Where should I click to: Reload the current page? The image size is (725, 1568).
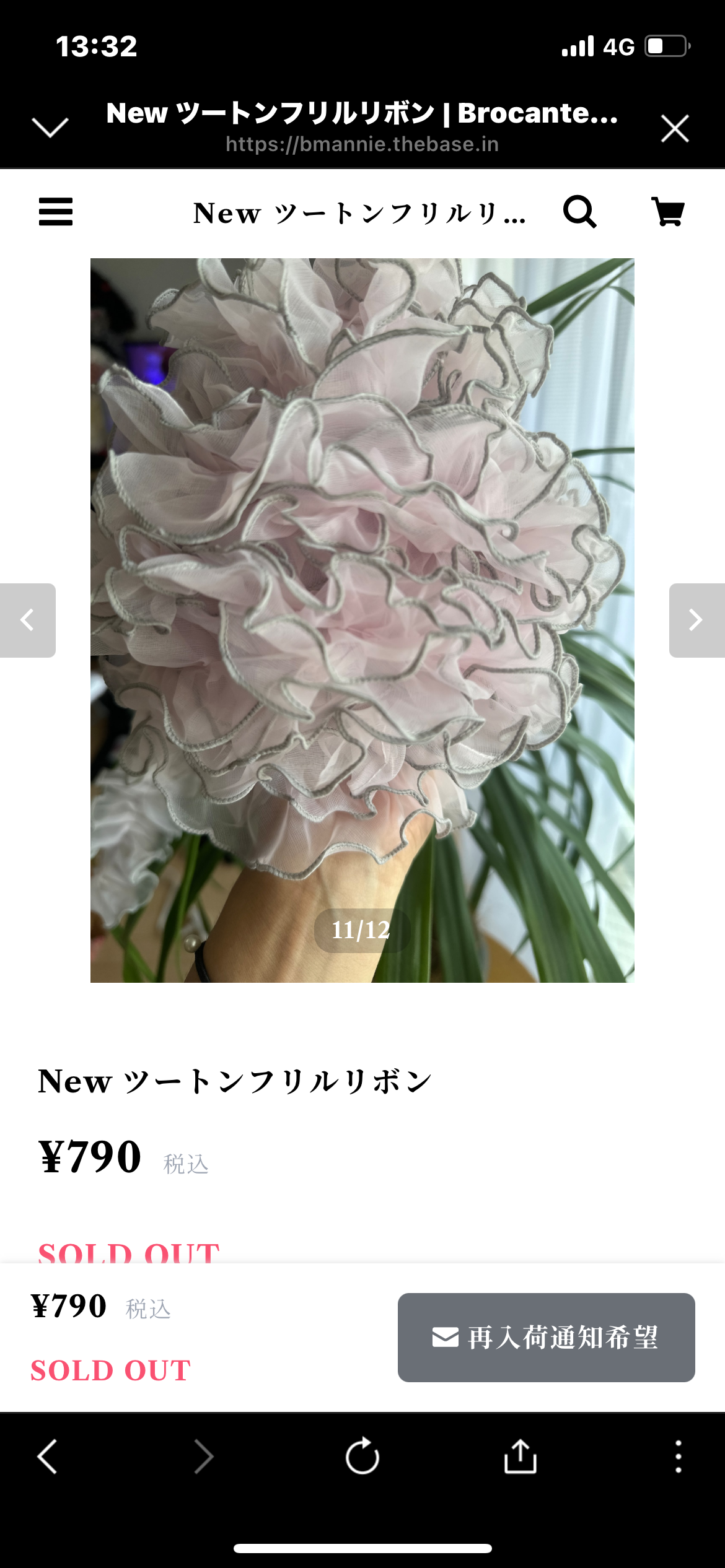click(x=362, y=1457)
